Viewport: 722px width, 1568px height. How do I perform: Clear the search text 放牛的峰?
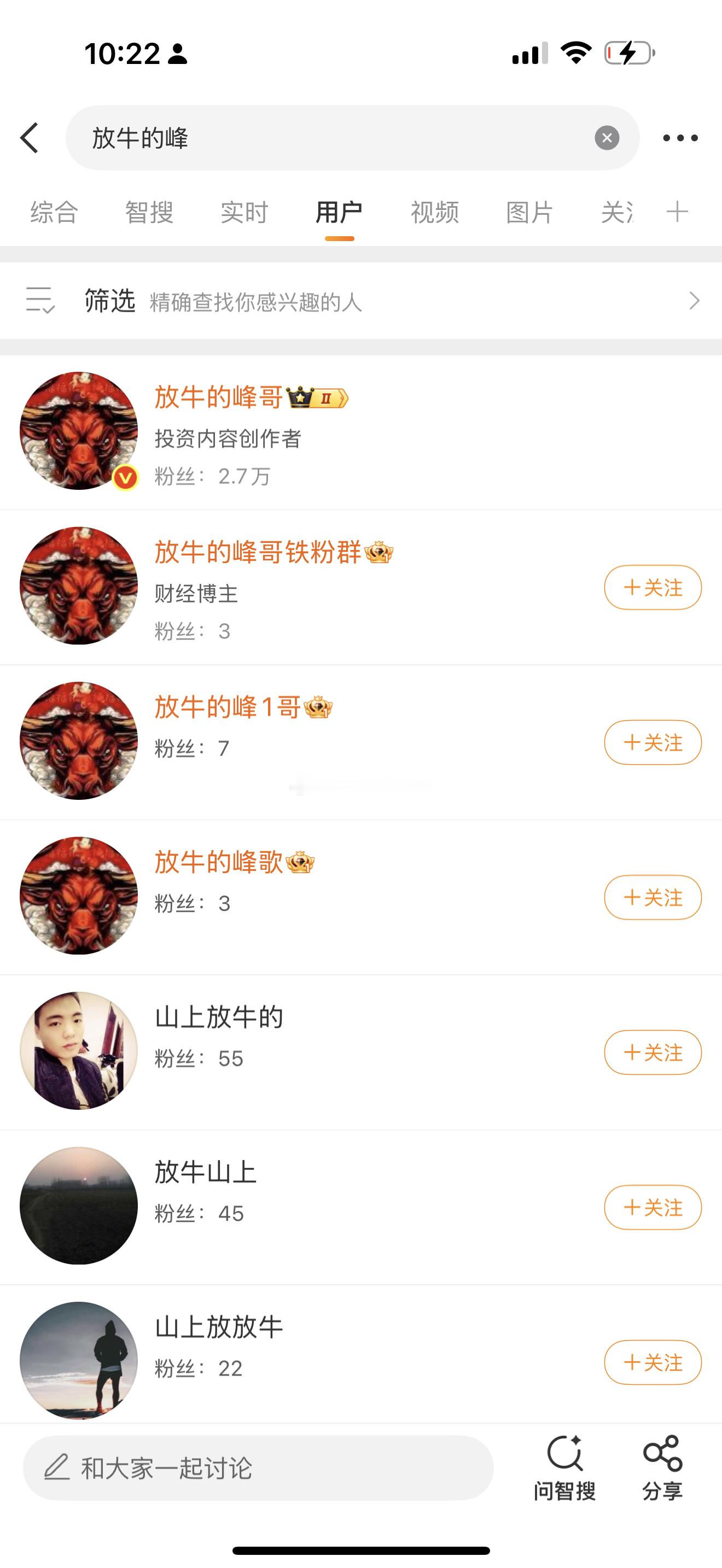point(607,138)
